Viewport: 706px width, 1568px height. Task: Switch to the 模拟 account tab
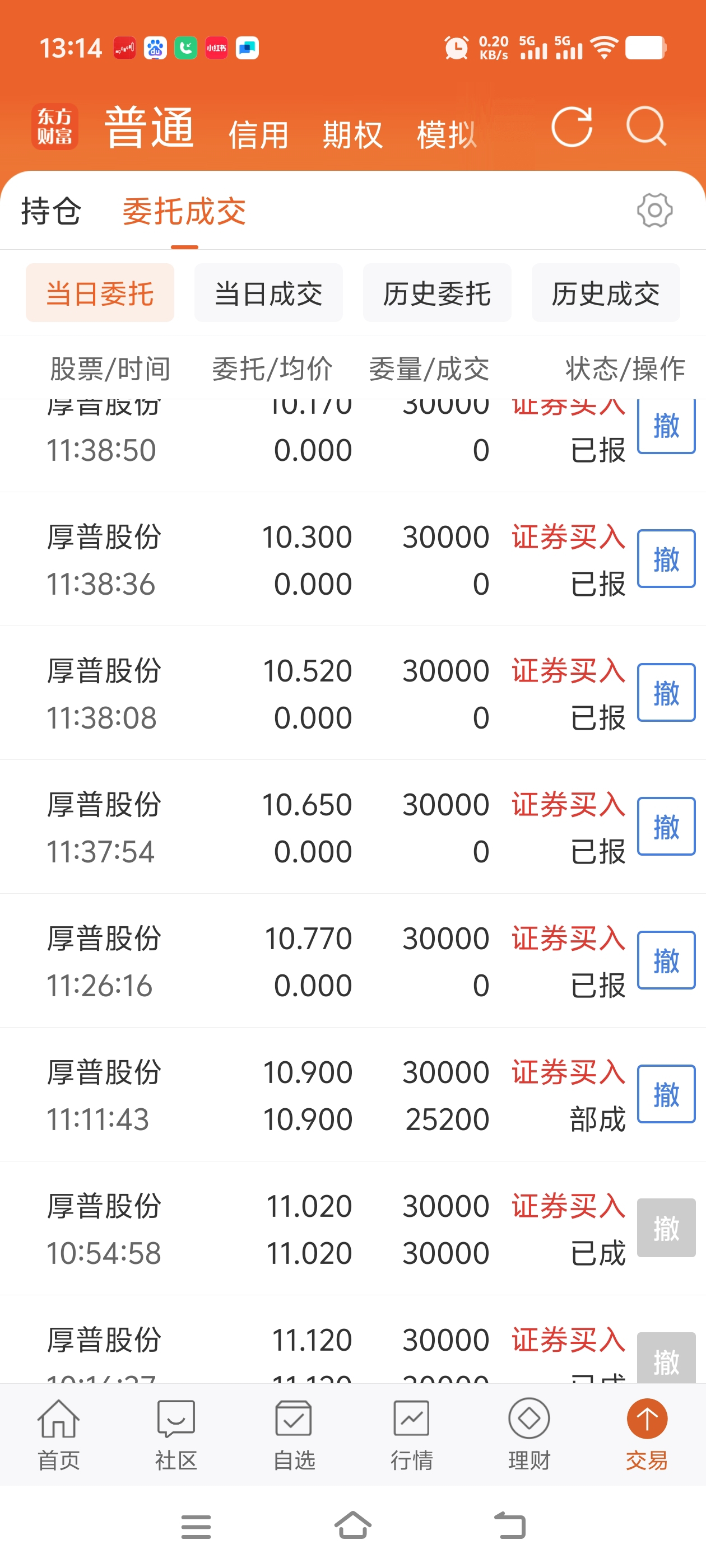447,134
